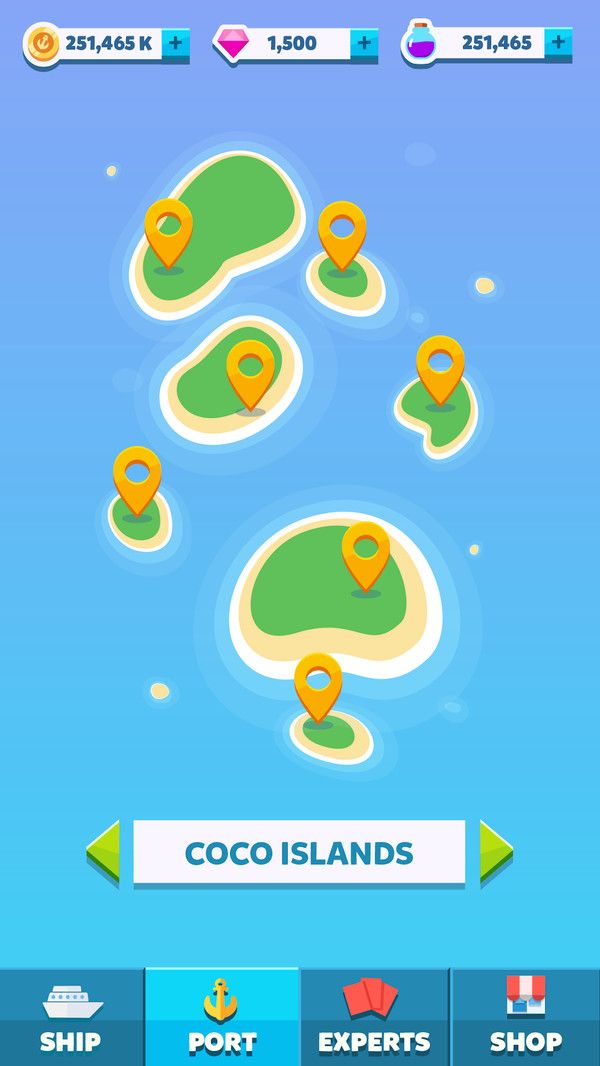Go to the previous island group
600x1066 pixels.
click(104, 852)
